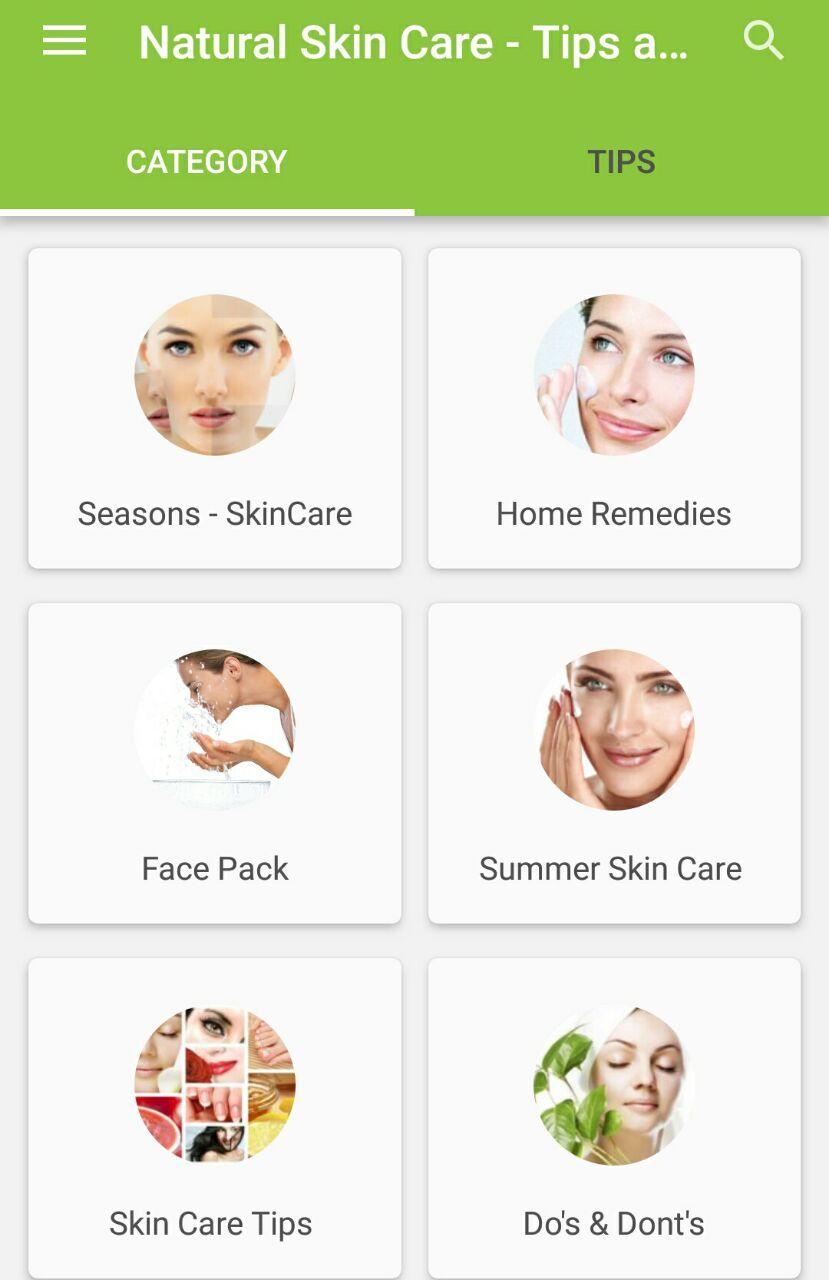Open the search icon
The width and height of the screenshot is (829, 1280).
[x=763, y=42]
